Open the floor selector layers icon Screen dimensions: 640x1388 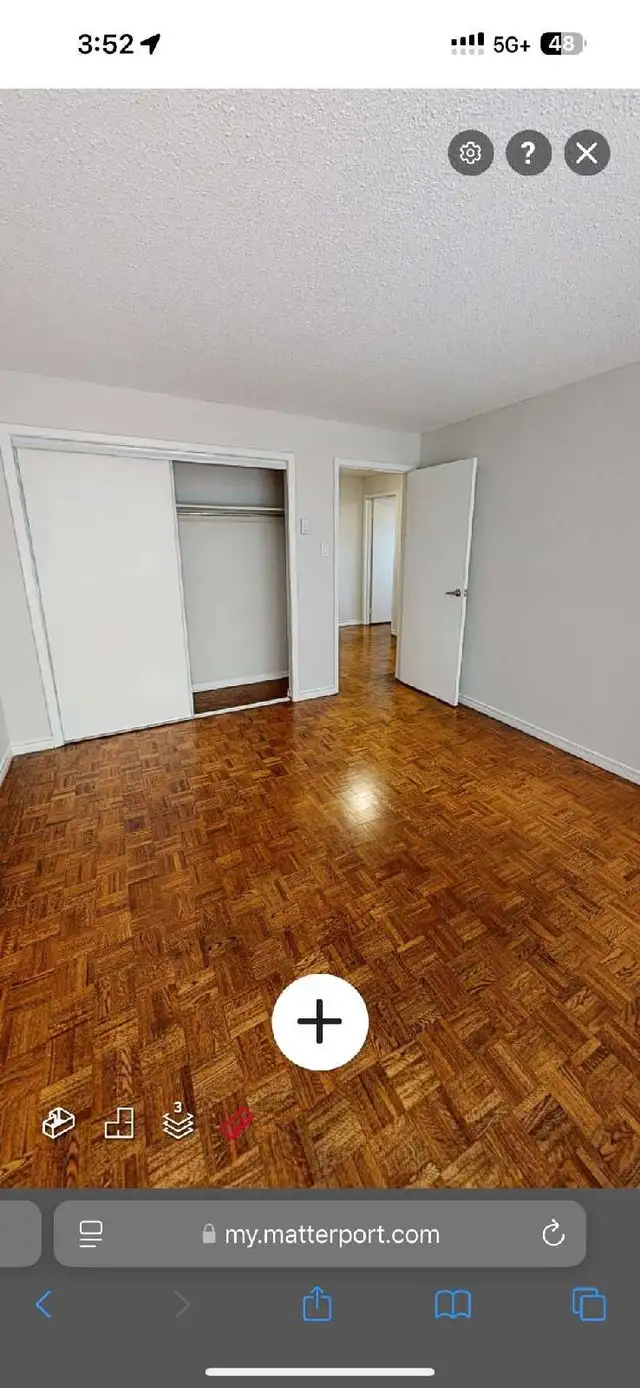point(178,1122)
